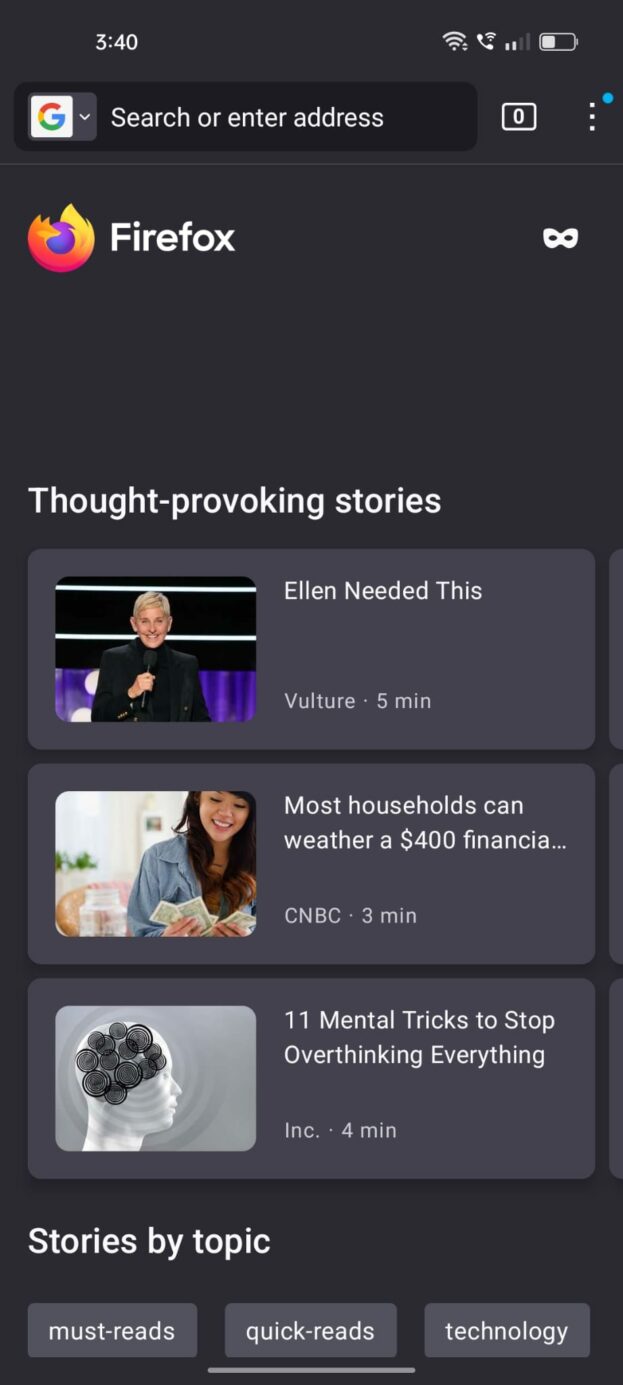
Task: Select the must-reads topic chip
Action: 112,1331
